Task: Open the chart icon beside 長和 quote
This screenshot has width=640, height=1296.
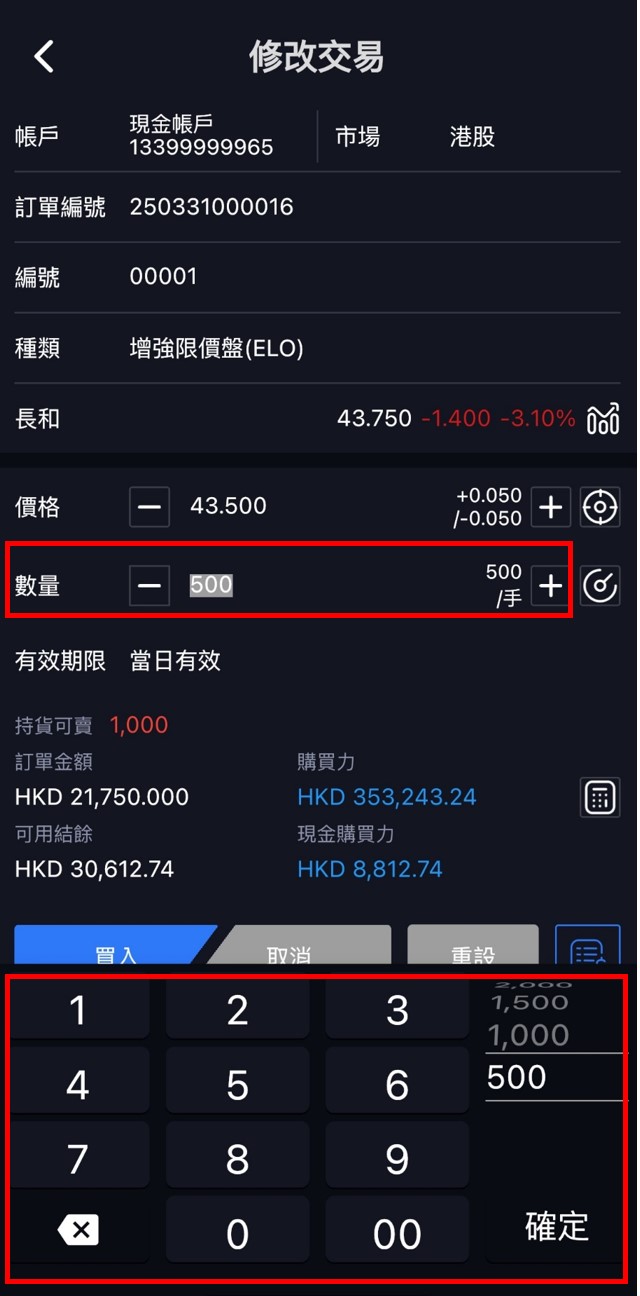Action: [x=603, y=419]
